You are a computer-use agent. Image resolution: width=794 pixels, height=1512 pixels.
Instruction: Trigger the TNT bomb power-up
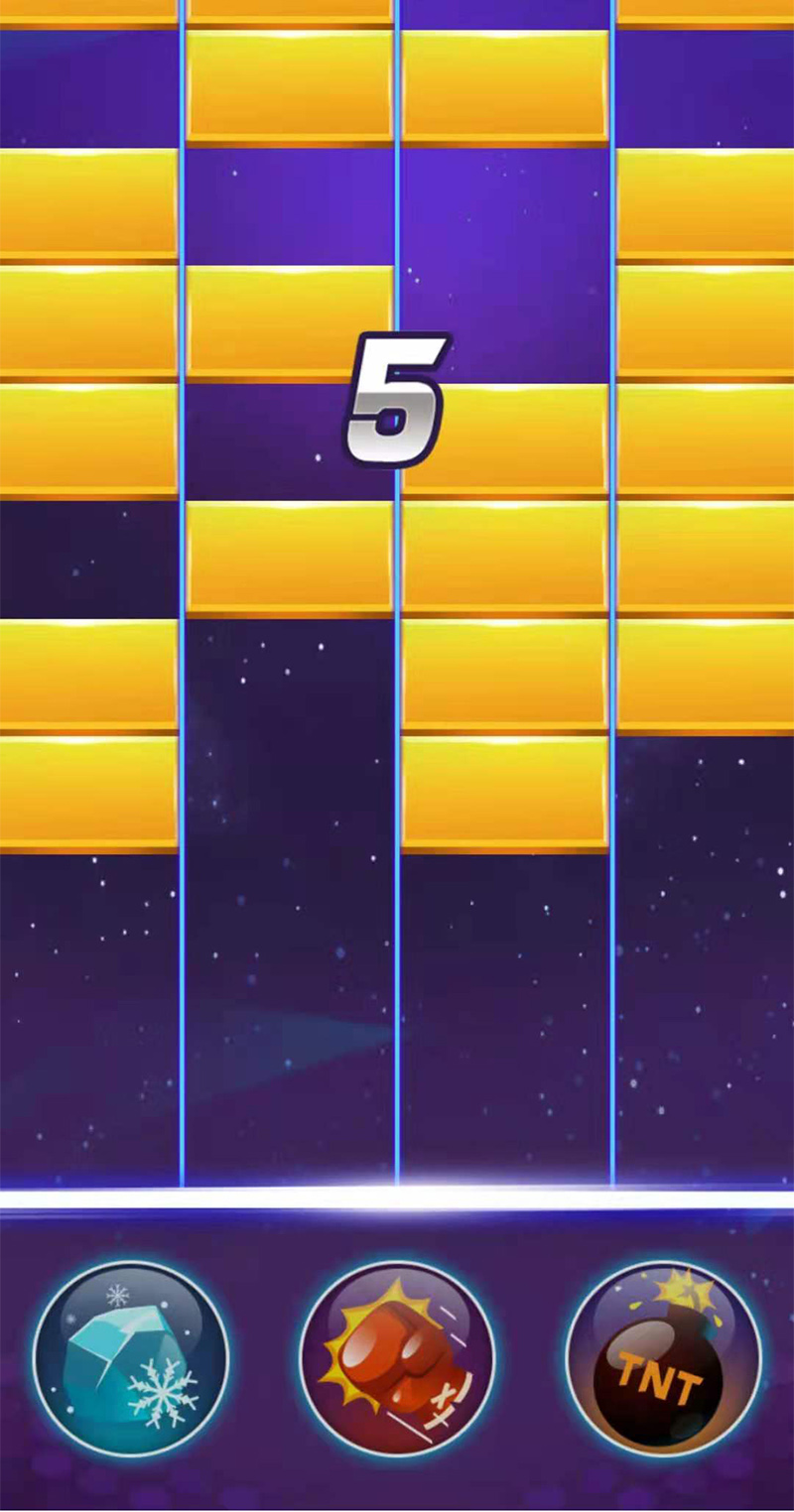tap(663, 1358)
